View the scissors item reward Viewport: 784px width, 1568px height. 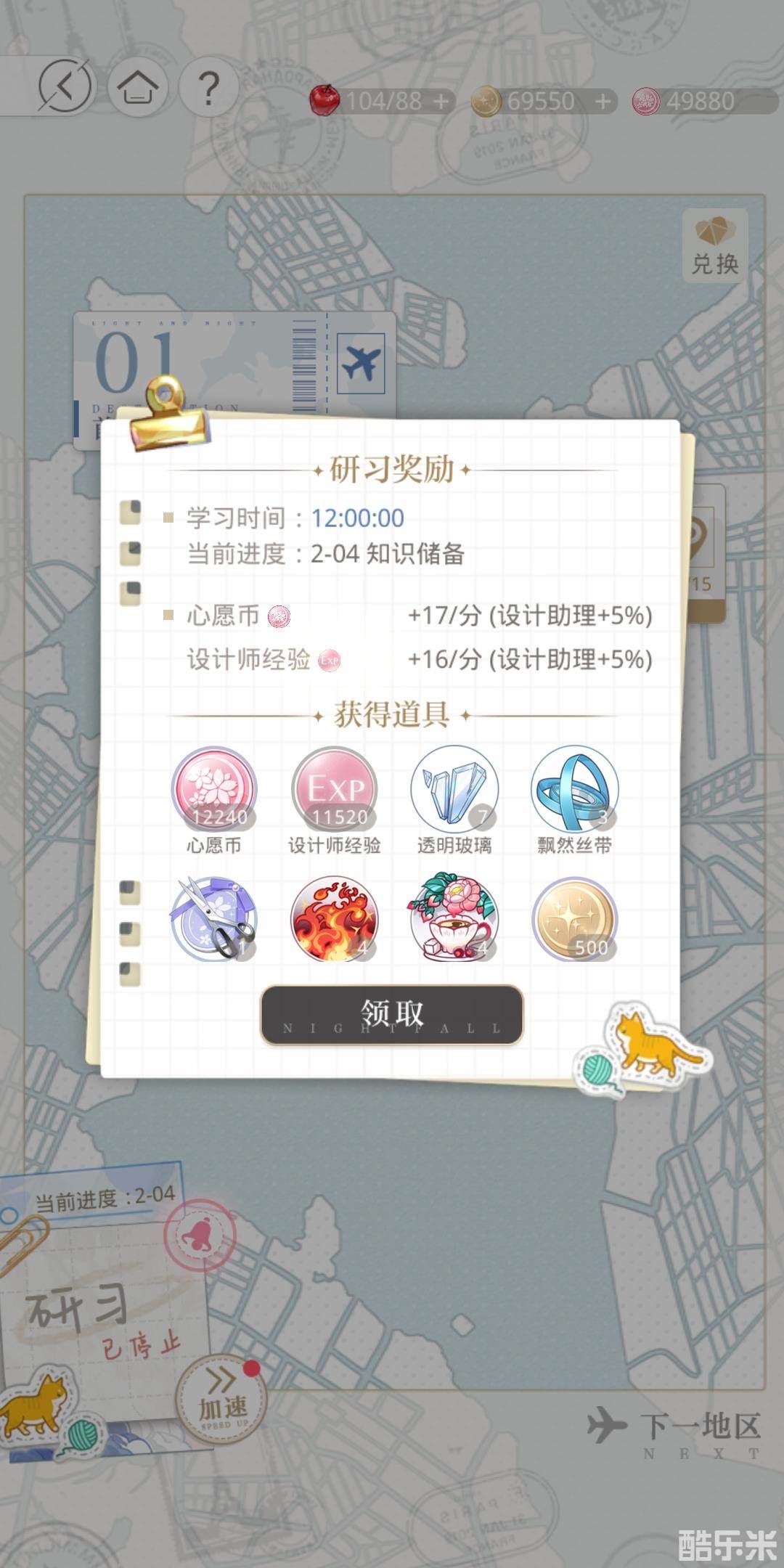point(214,919)
